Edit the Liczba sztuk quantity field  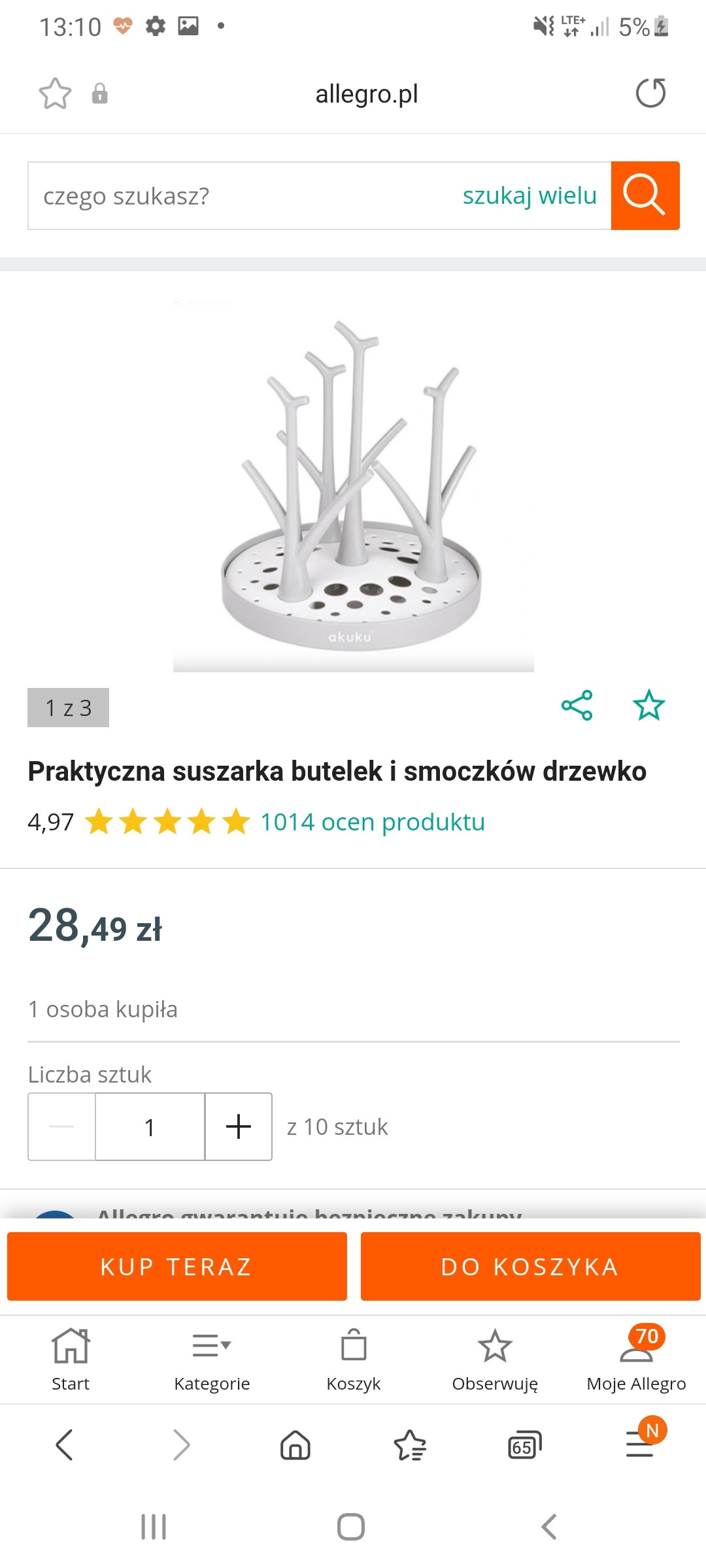(150, 1126)
